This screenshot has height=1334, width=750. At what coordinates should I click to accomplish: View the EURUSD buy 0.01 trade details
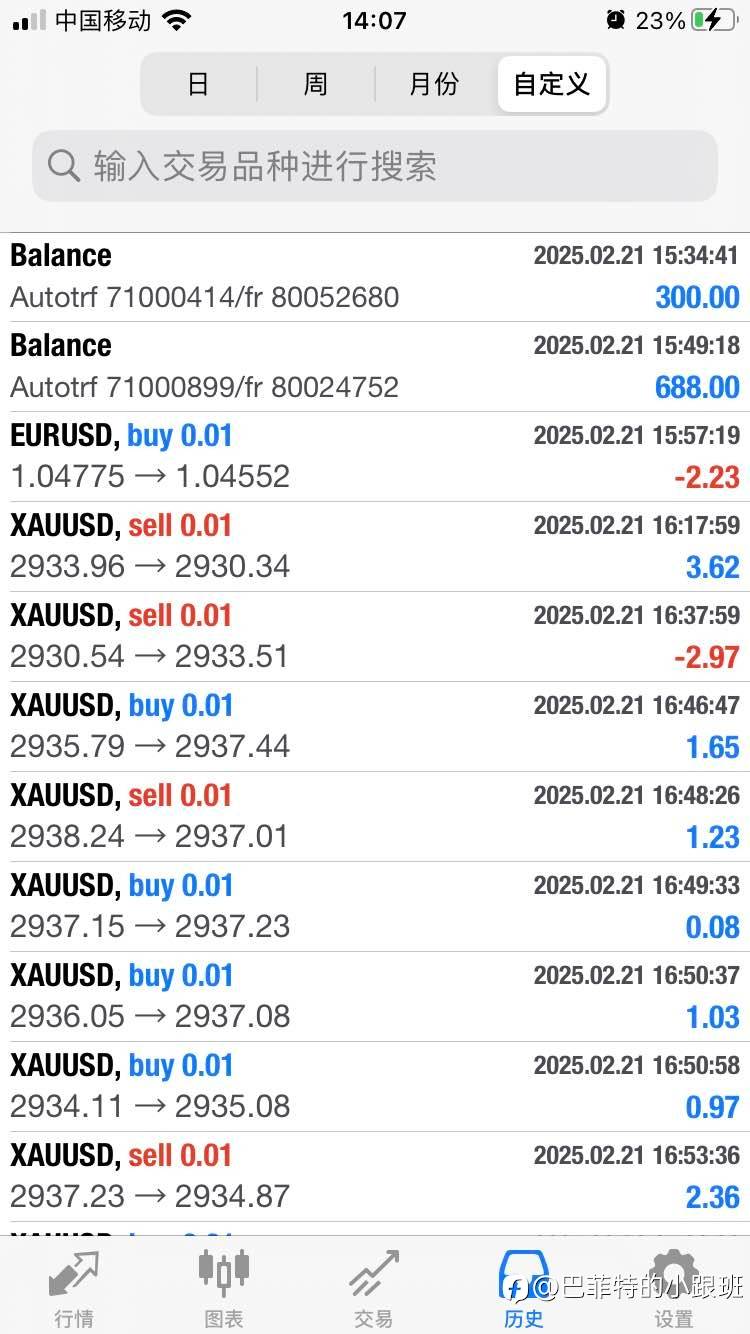coord(375,457)
